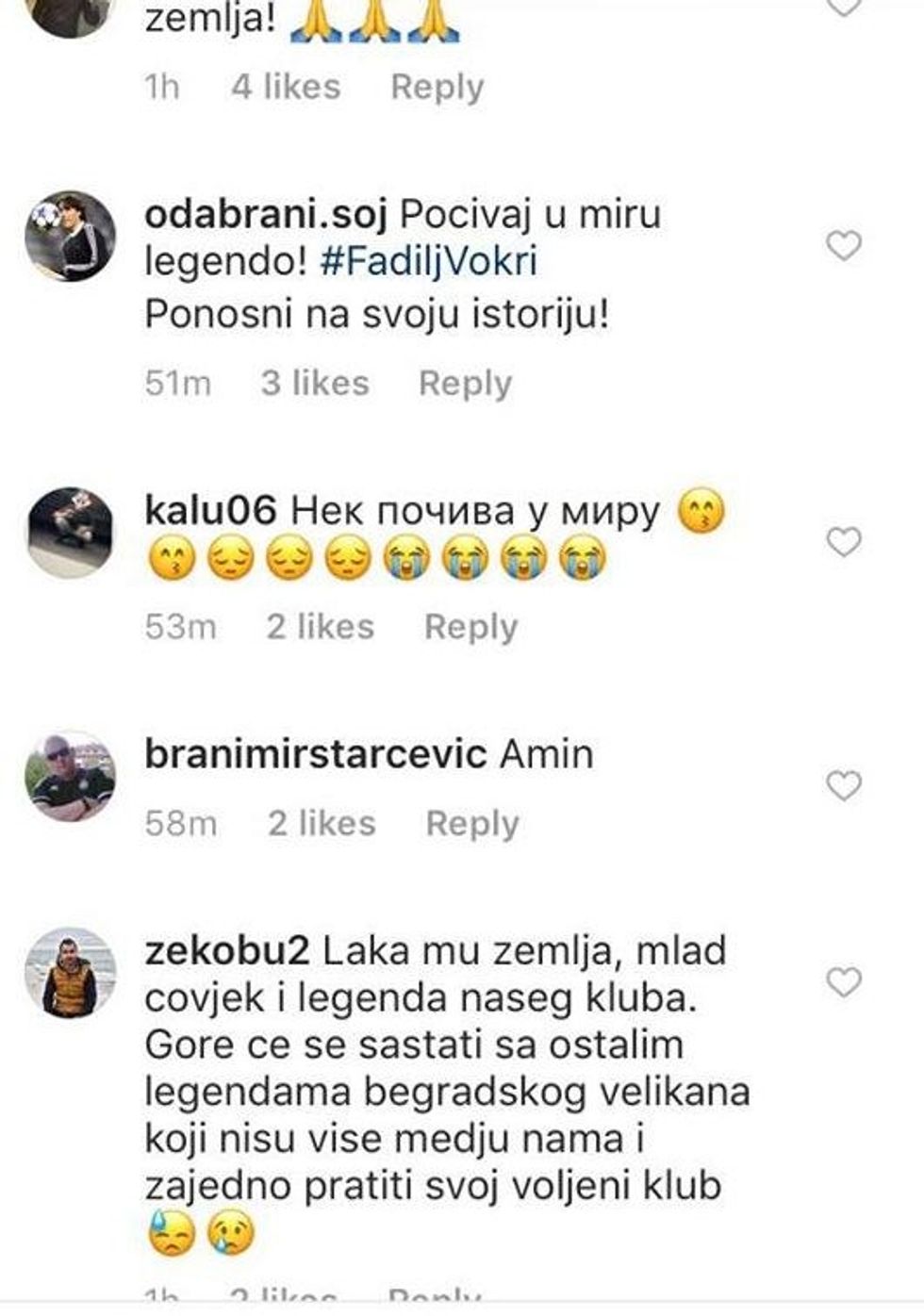
Task: View the 3 likes on odabrani.soj's comment
Action: pos(315,384)
